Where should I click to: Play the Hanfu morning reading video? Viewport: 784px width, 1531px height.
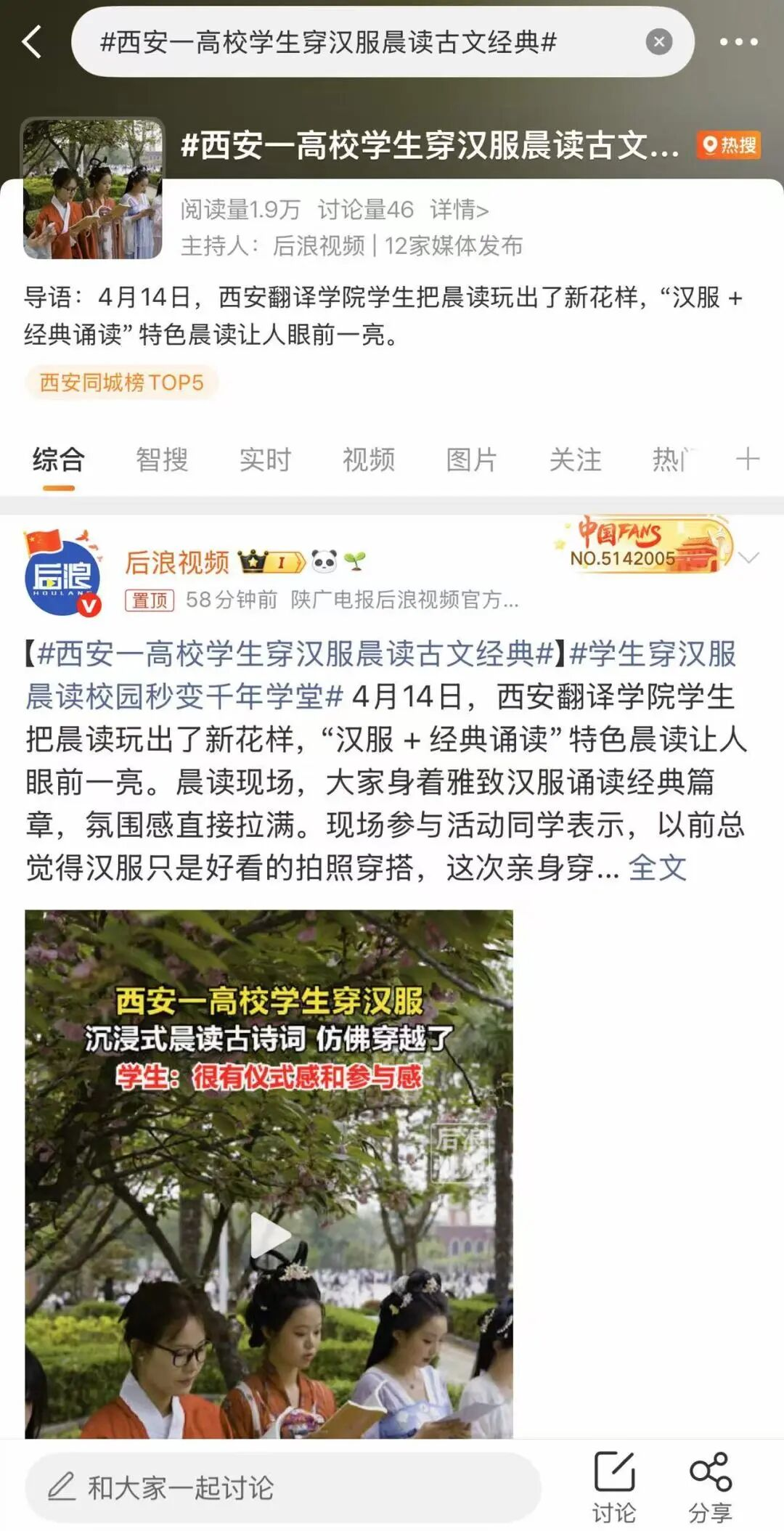[269, 1235]
